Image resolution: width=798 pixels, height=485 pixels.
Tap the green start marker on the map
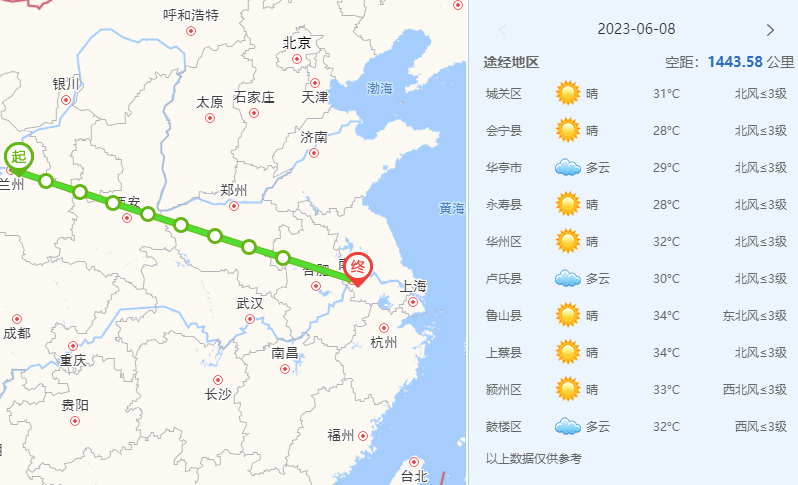pyautogui.click(x=18, y=157)
